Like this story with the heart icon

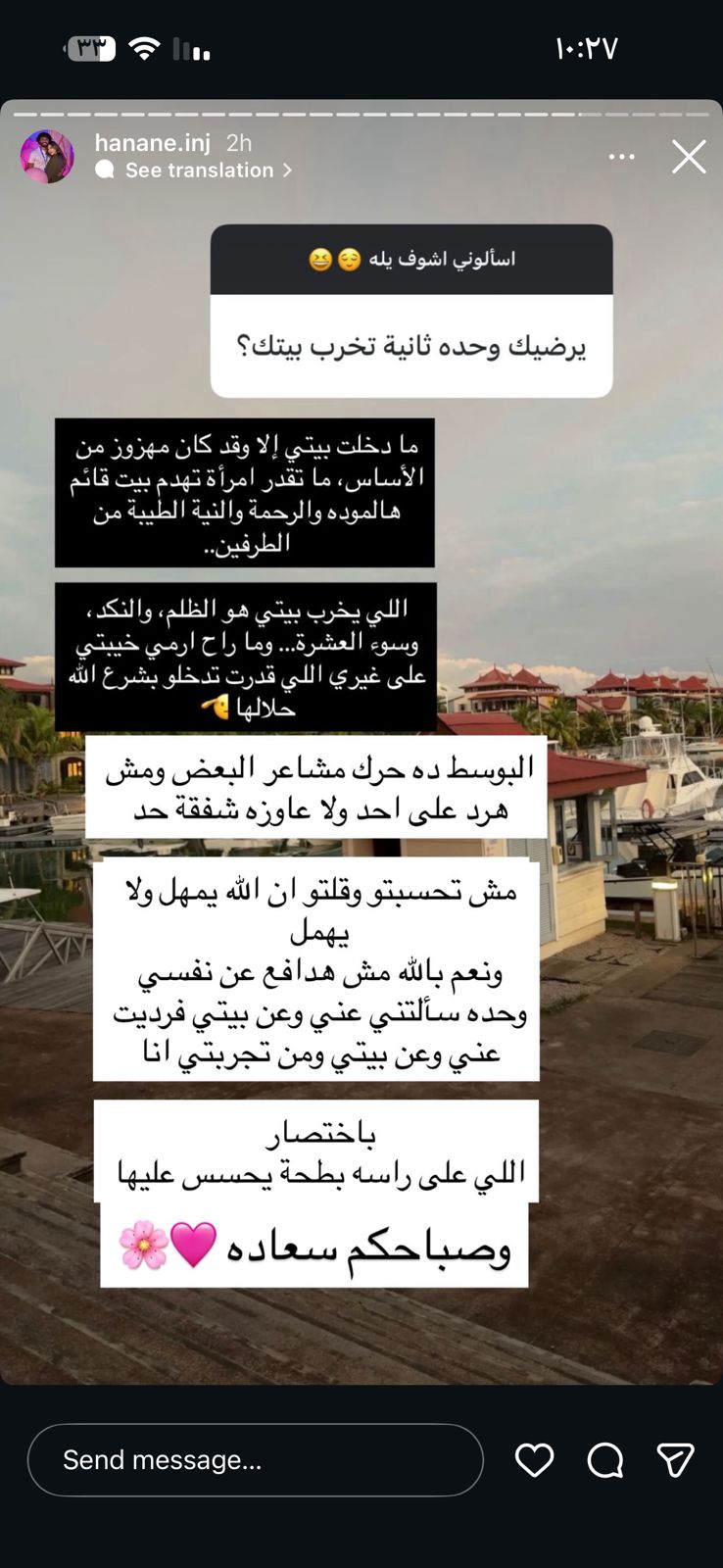click(x=535, y=1460)
